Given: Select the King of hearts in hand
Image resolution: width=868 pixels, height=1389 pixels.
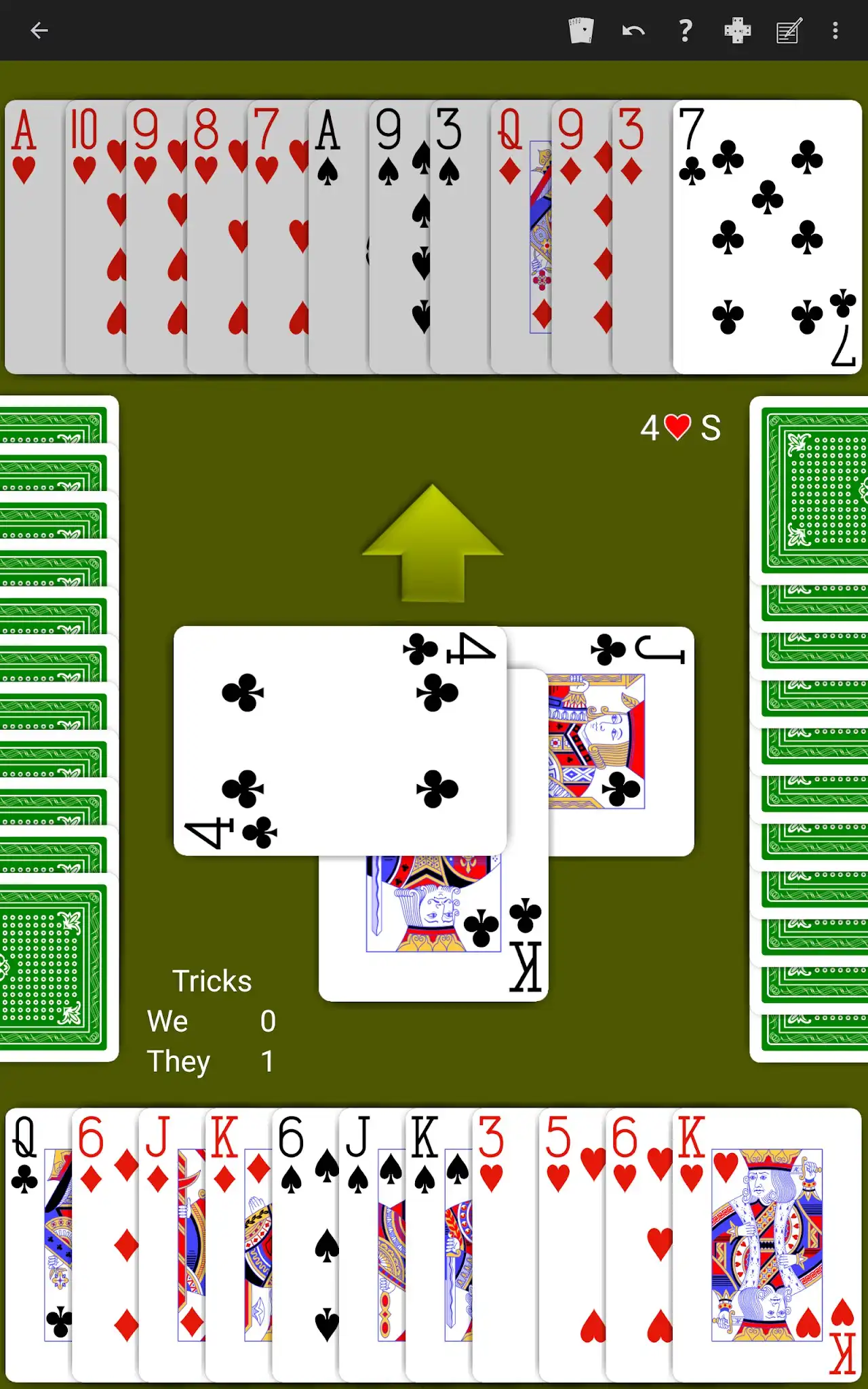Looking at the screenshot, I should (x=767, y=1245).
